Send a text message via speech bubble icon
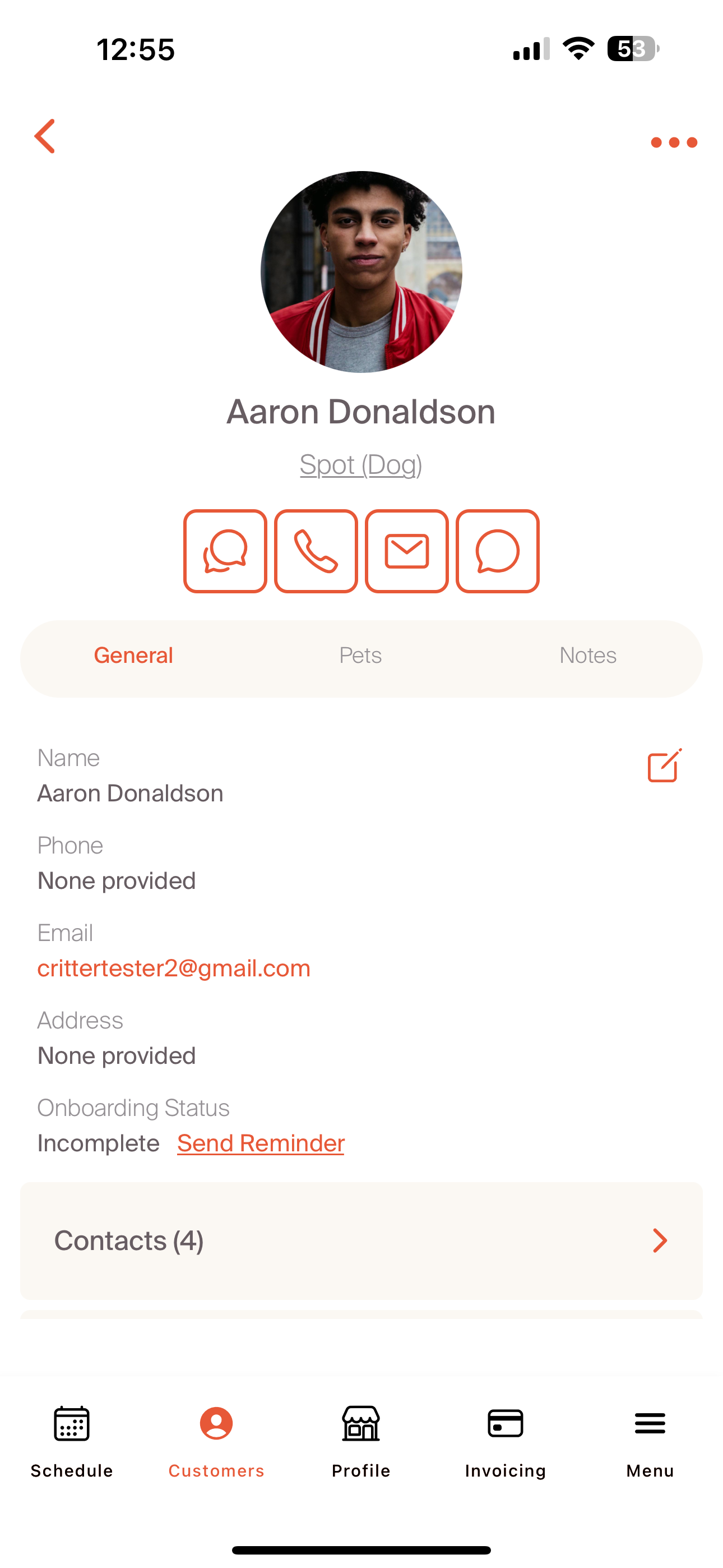This screenshot has width=723, height=1568. pos(497,551)
